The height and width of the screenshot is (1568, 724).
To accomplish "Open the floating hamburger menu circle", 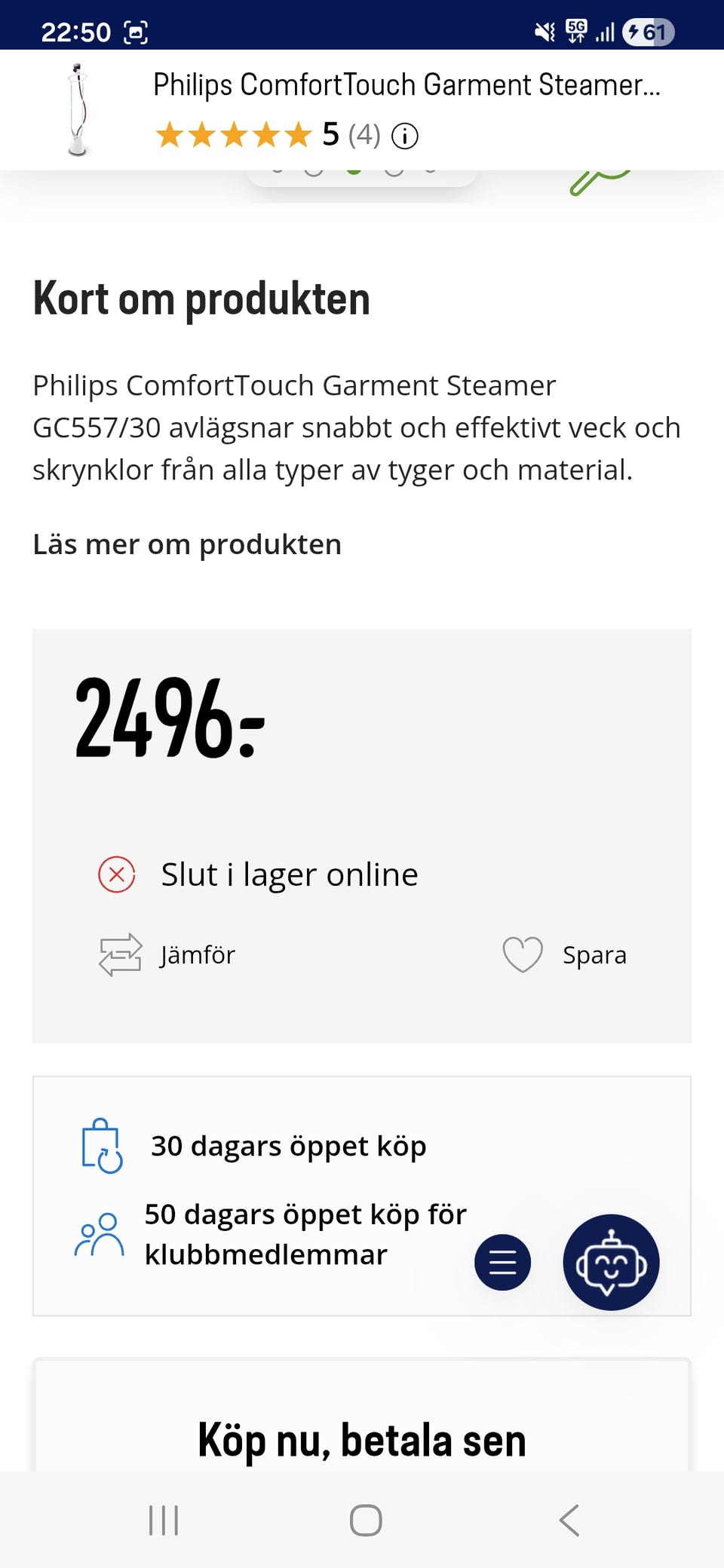I will pyautogui.click(x=502, y=1262).
